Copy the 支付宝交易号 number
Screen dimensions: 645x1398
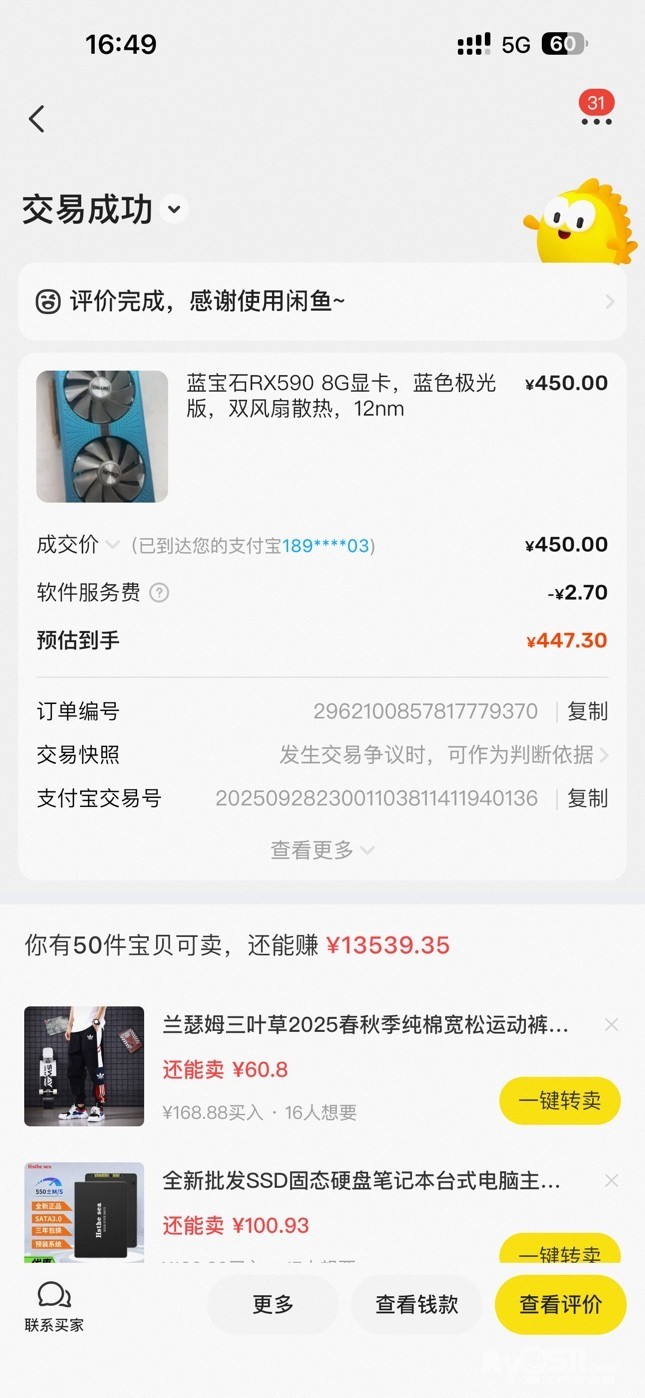(587, 798)
